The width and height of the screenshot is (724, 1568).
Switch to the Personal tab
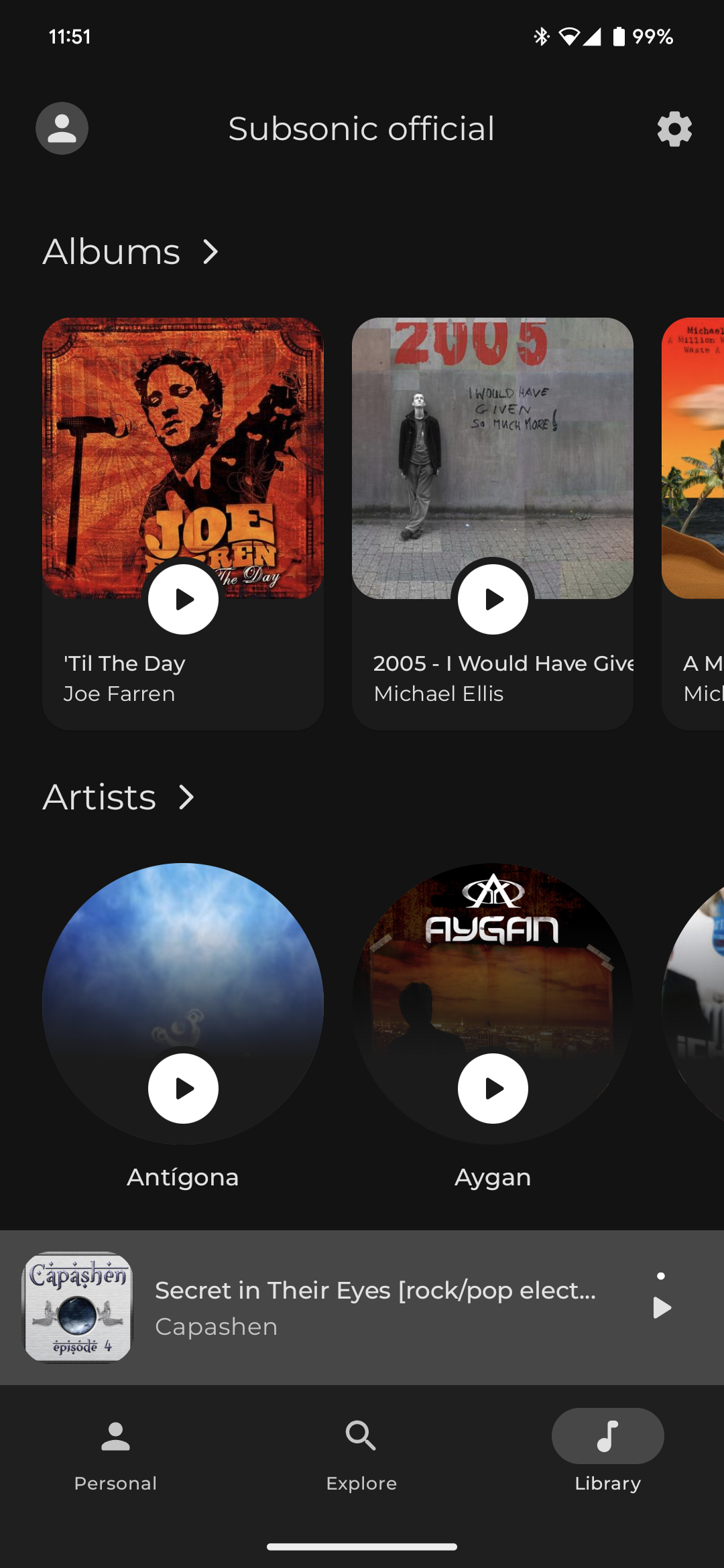(x=115, y=1455)
